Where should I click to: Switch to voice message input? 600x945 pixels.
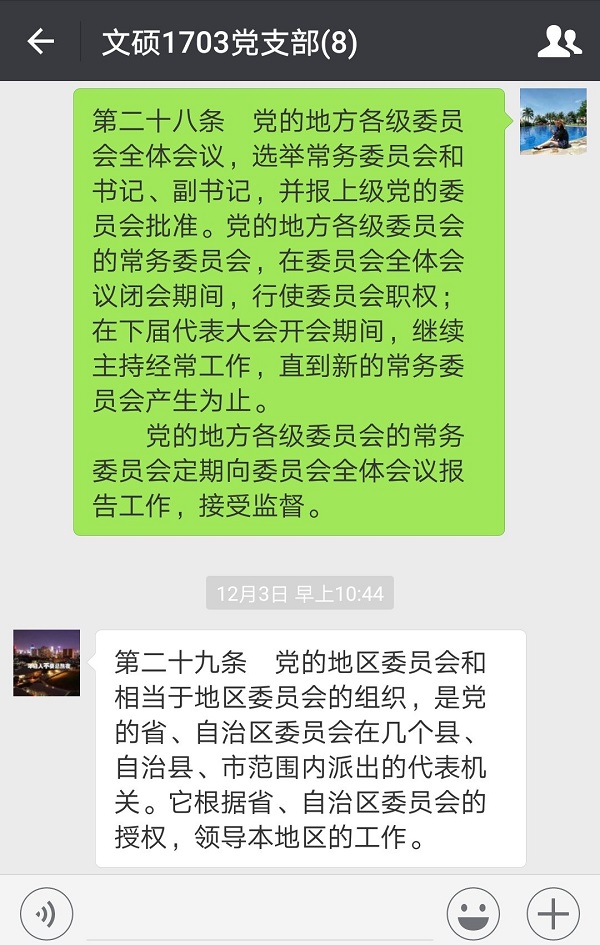click(46, 914)
